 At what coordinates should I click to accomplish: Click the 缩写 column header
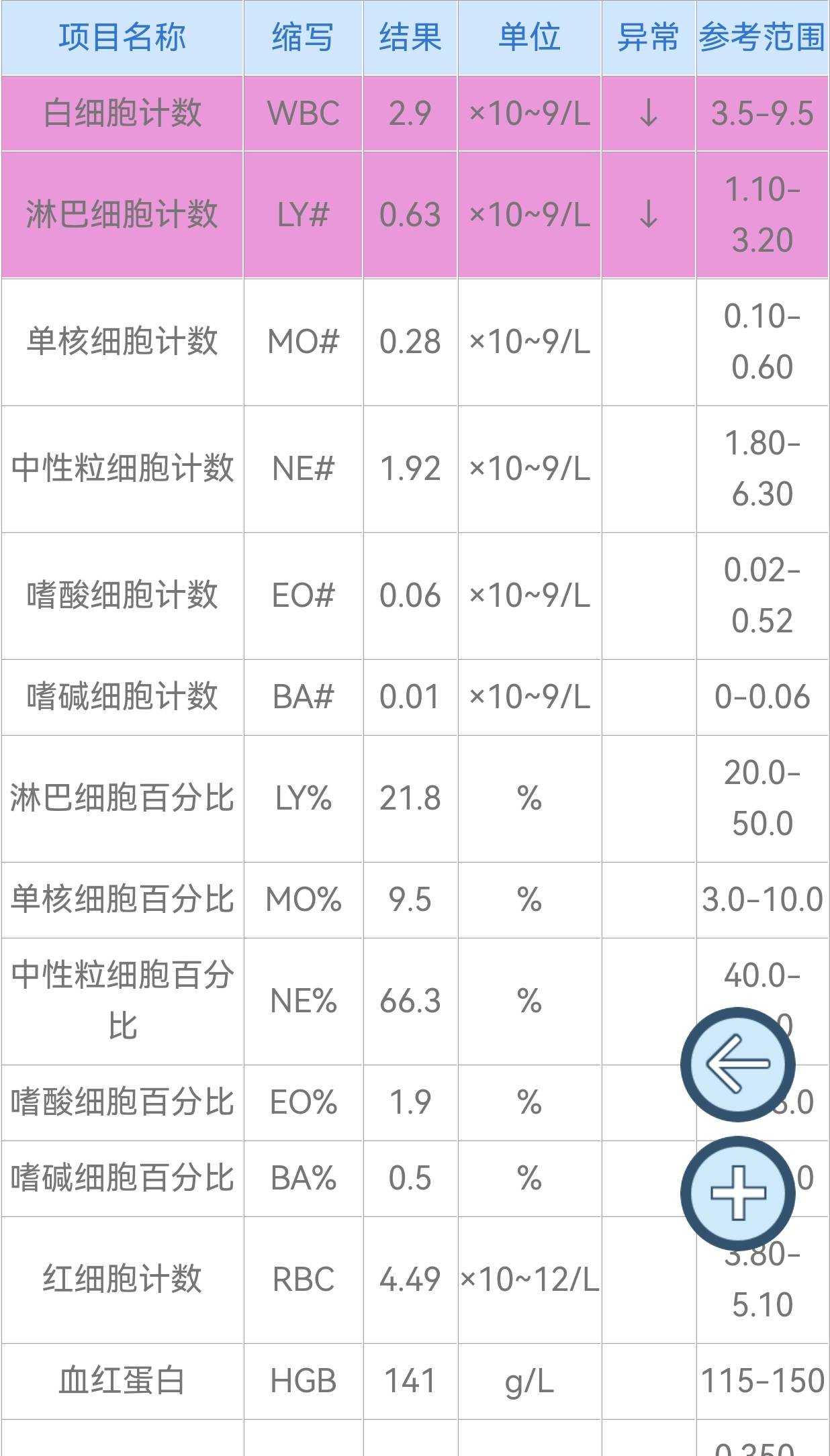(304, 38)
